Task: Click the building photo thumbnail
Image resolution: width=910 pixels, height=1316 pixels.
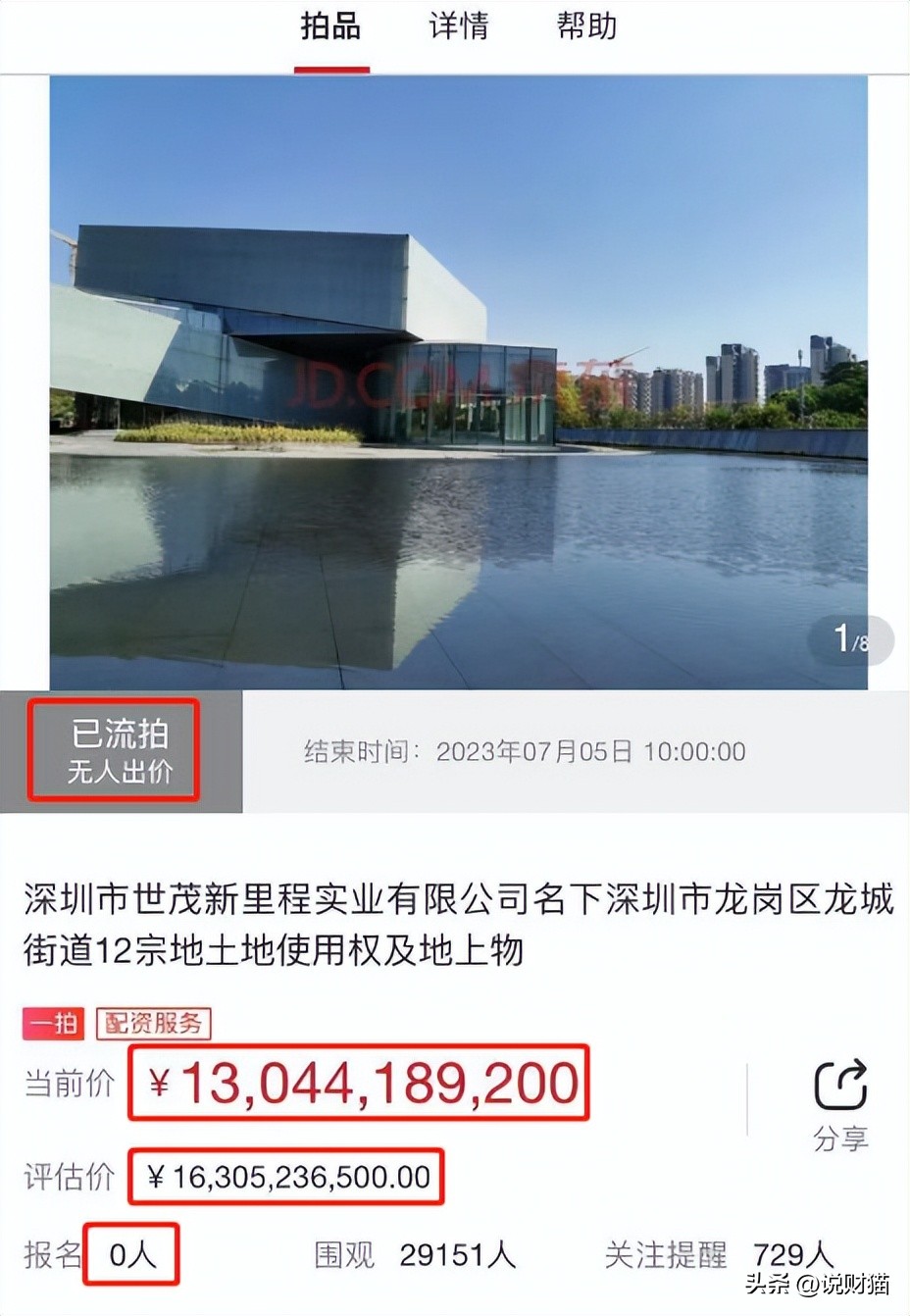Action: (455, 382)
